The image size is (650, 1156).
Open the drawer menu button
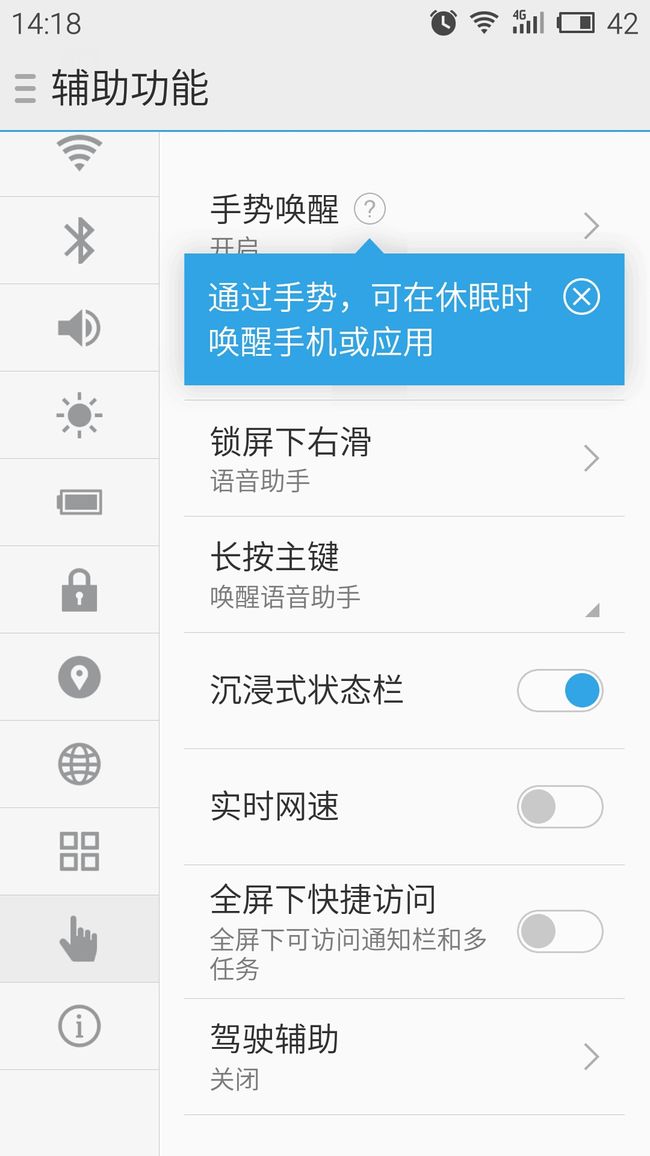(24, 88)
